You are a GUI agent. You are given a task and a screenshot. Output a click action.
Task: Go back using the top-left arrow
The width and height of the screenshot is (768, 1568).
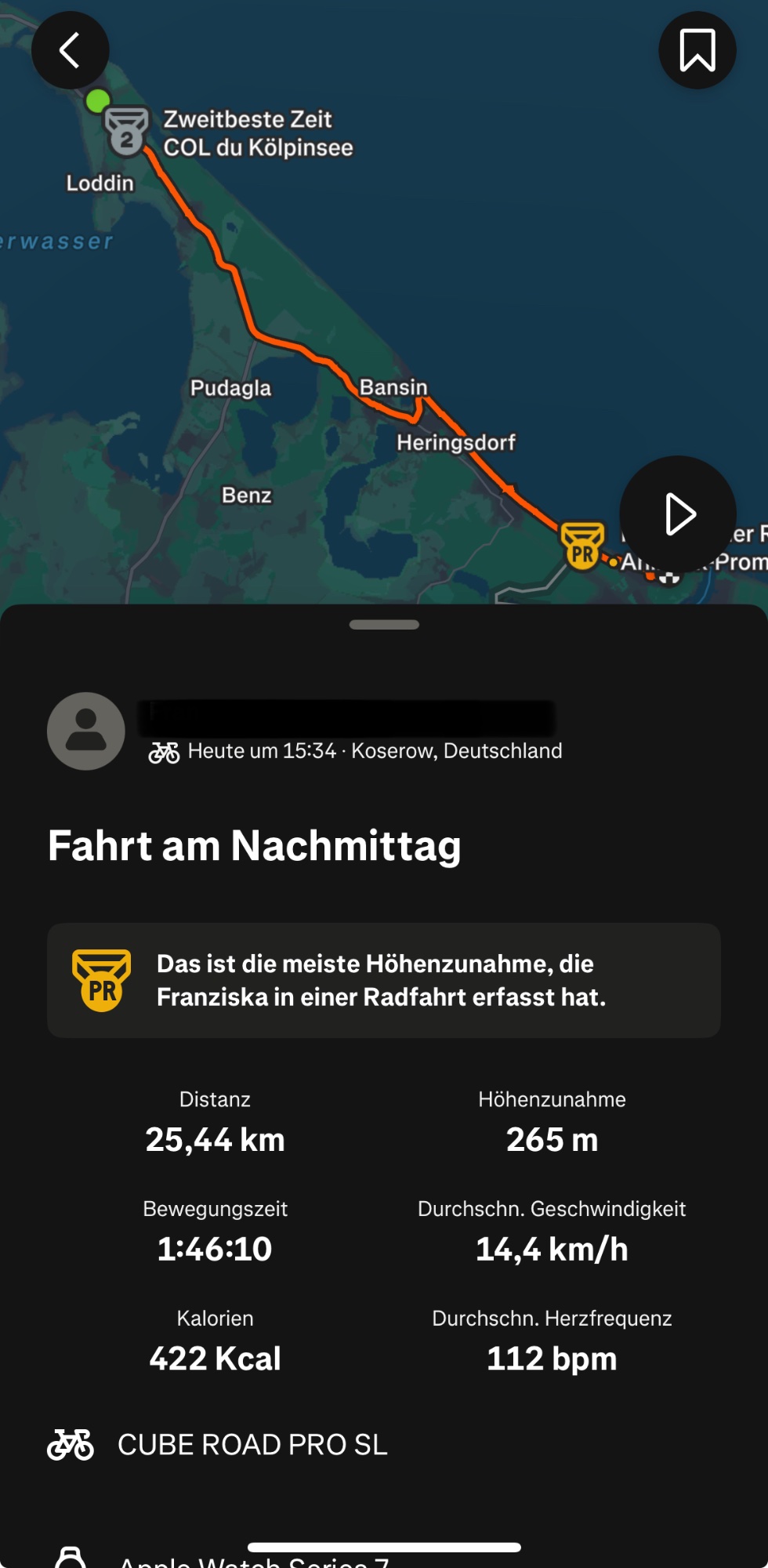point(70,50)
